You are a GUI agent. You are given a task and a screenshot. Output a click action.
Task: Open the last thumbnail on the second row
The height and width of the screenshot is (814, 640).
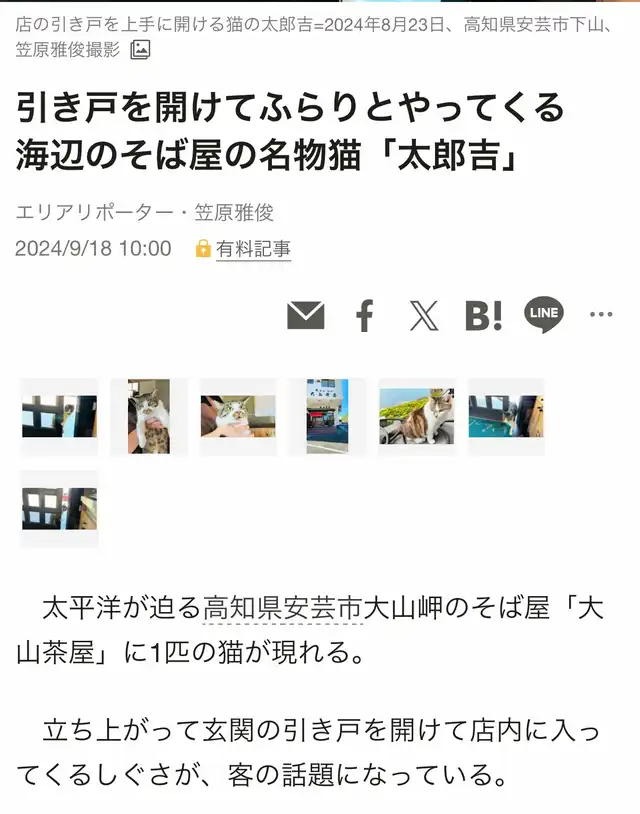(x=60, y=508)
